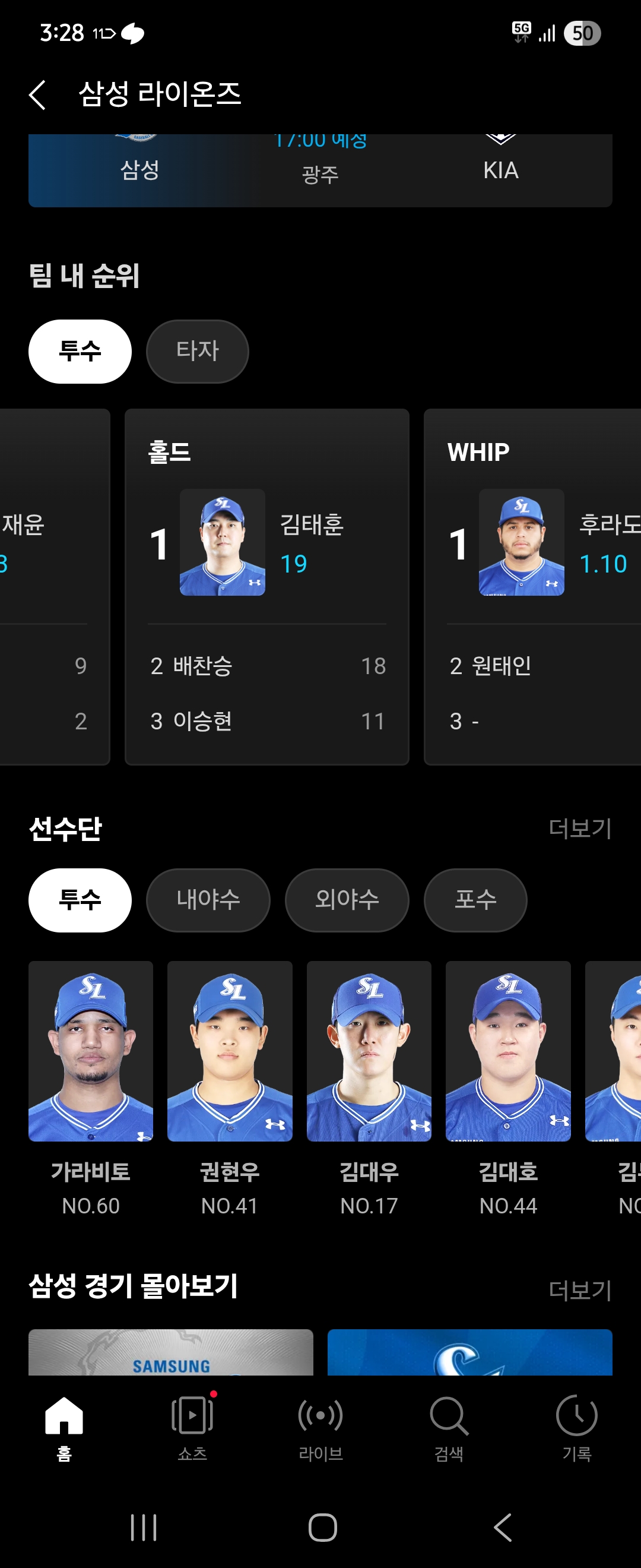Switch to the 쇼츠 tab

[x=192, y=1427]
